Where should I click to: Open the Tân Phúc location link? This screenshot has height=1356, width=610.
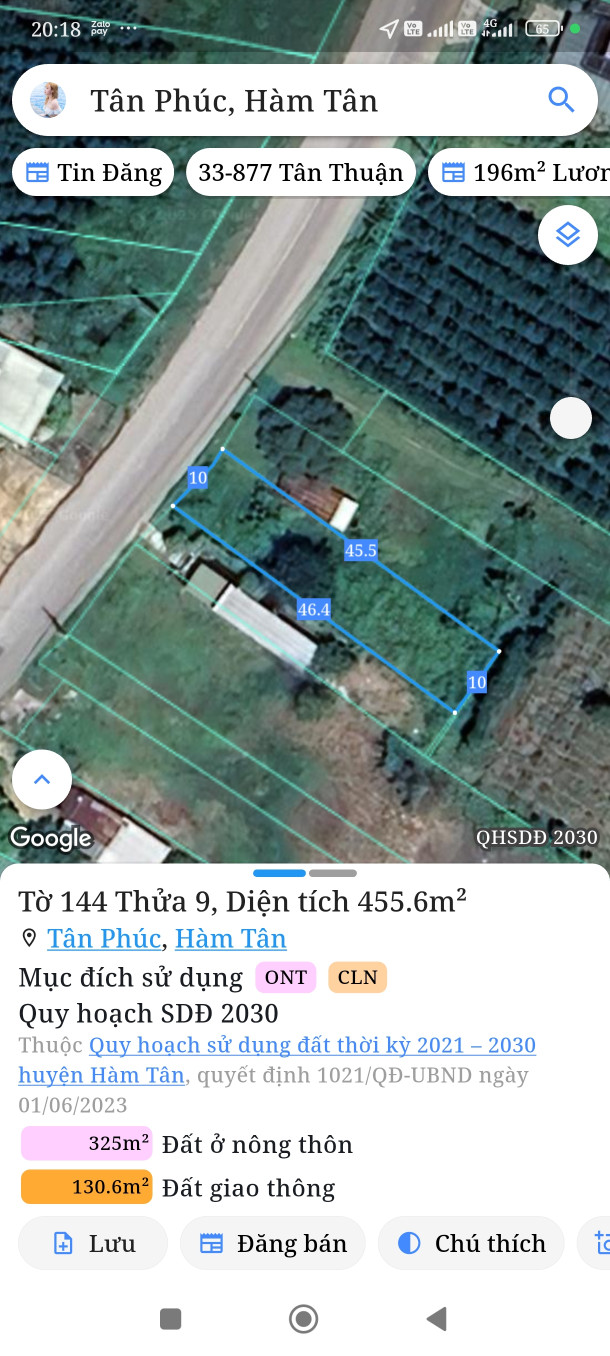click(104, 939)
